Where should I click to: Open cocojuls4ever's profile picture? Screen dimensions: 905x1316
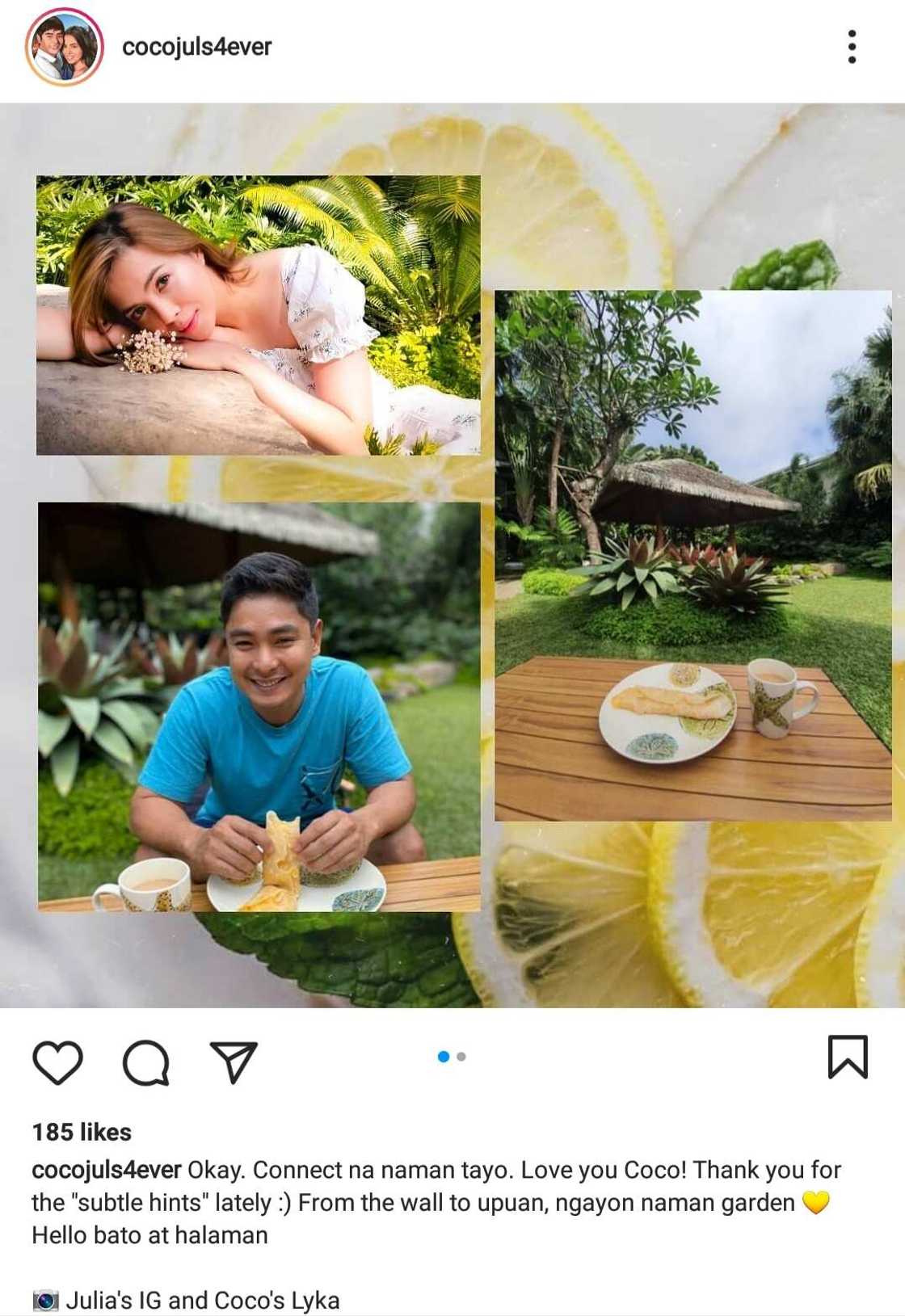click(65, 47)
